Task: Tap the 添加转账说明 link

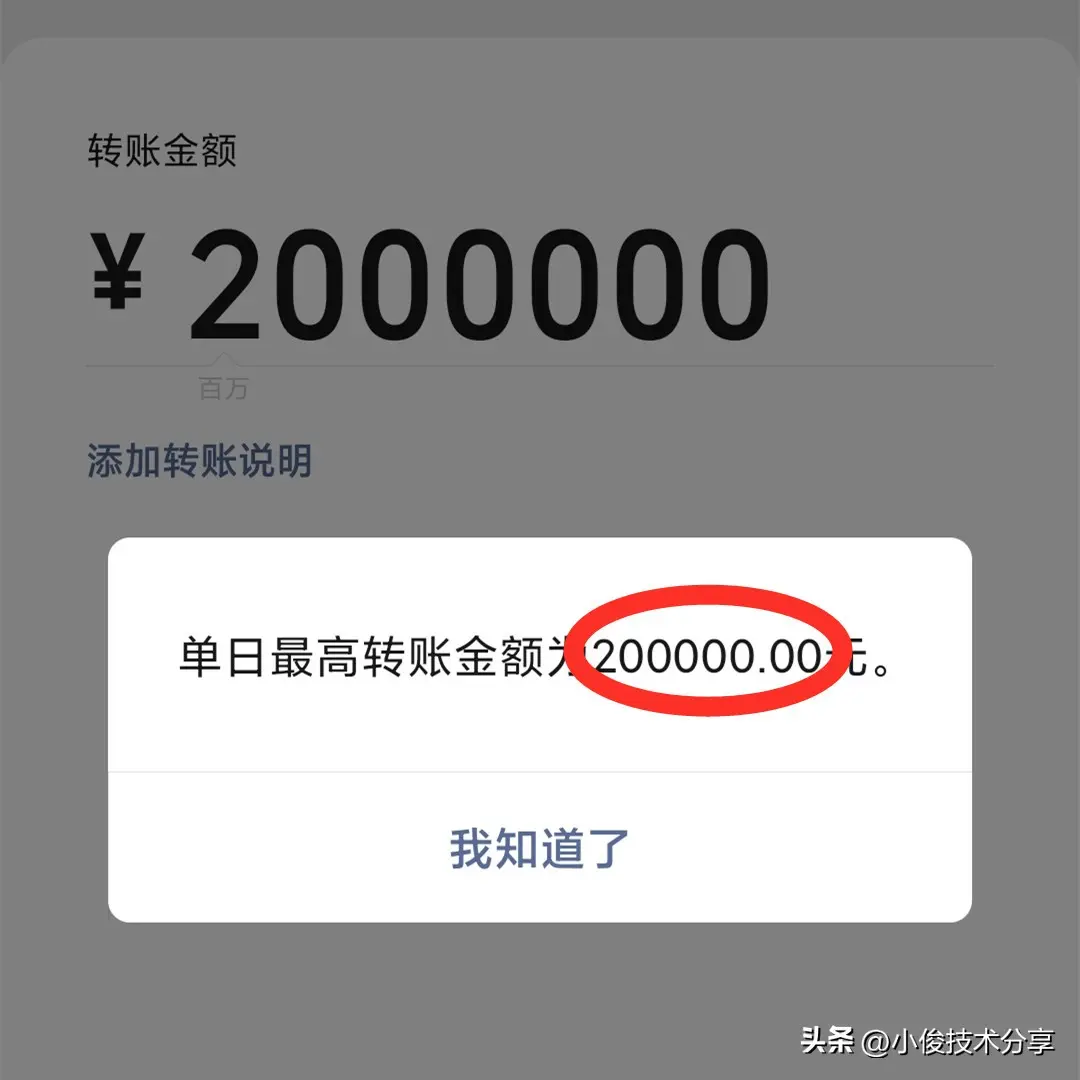Action: (x=199, y=461)
